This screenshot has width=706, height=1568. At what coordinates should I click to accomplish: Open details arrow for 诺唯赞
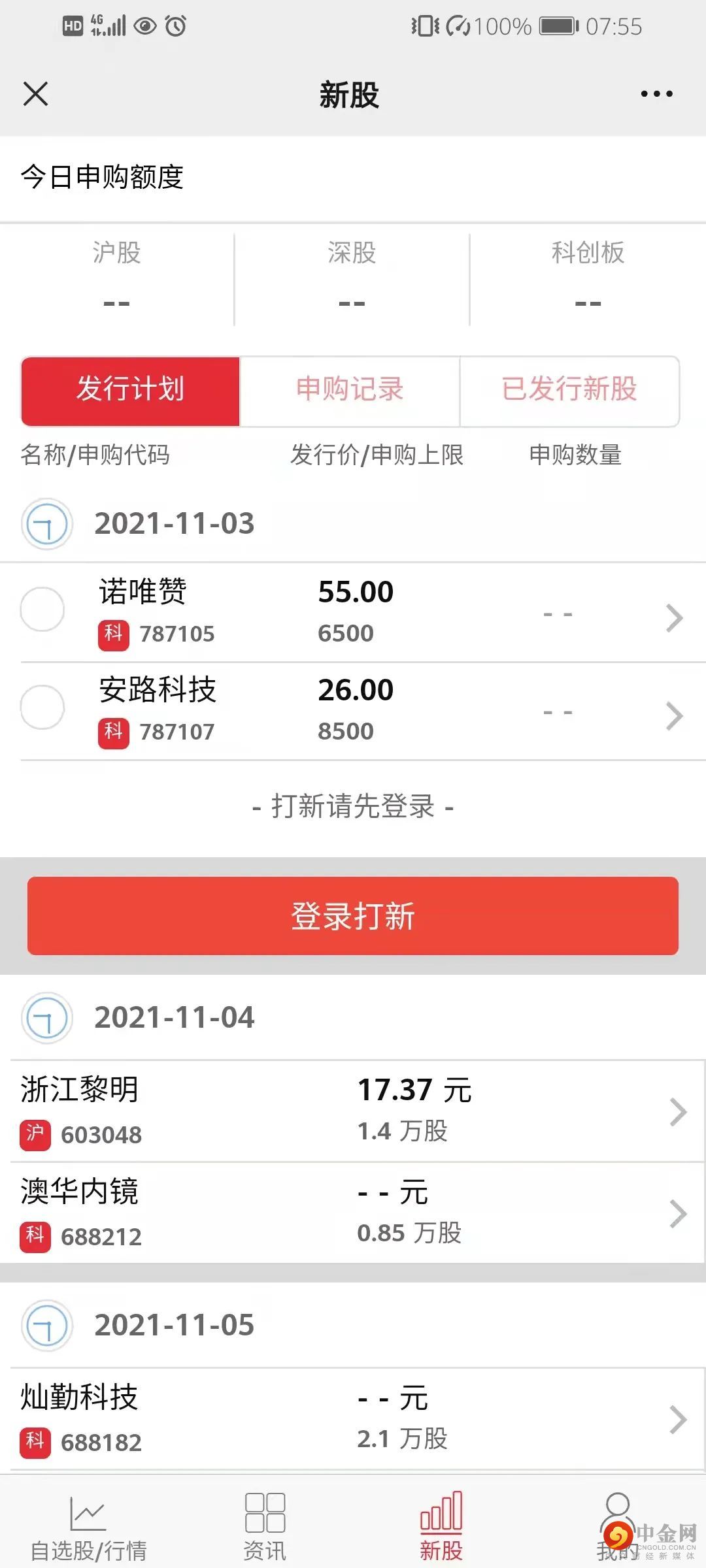click(674, 618)
